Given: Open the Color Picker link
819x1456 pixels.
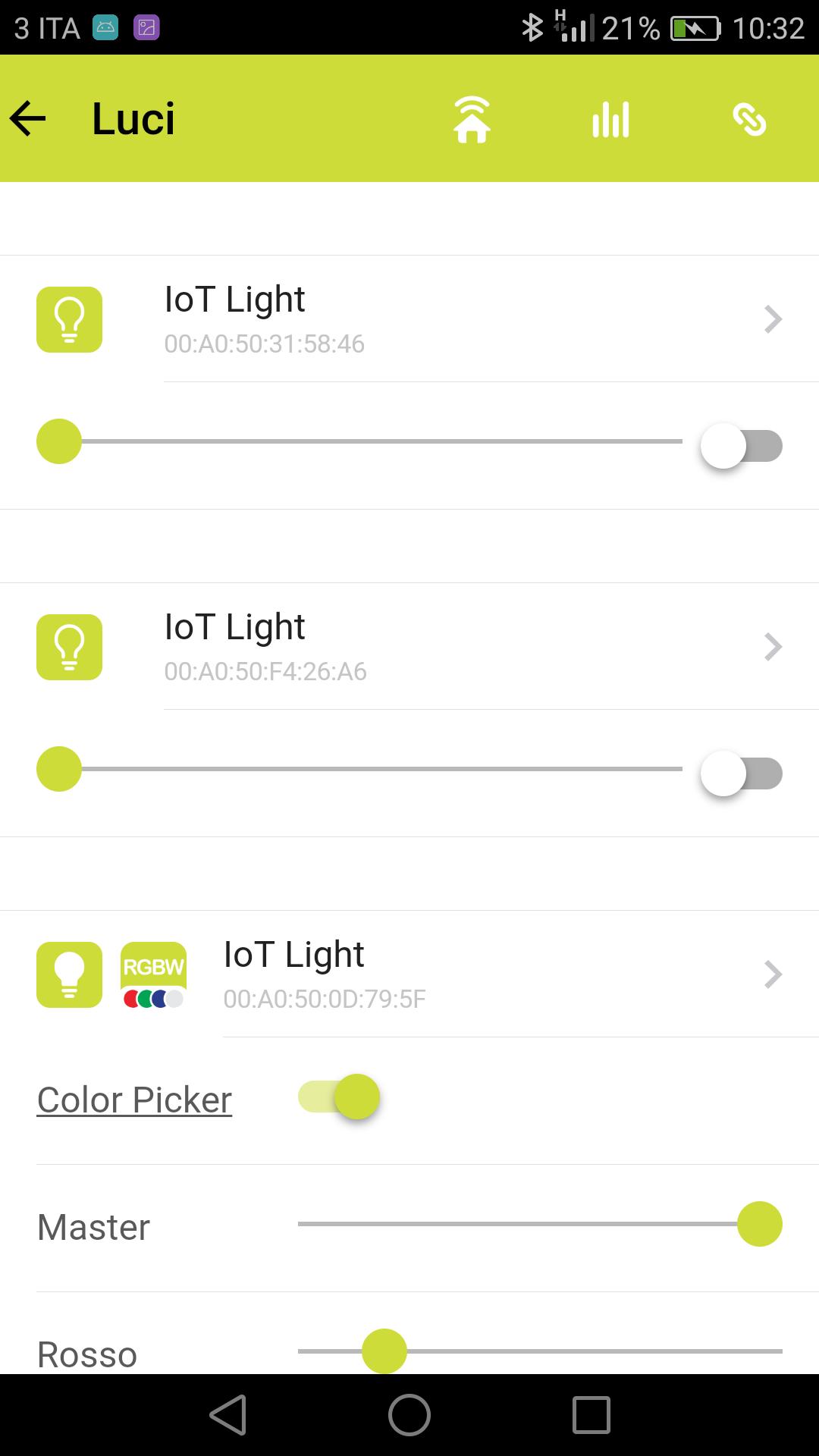Looking at the screenshot, I should coord(133,1099).
